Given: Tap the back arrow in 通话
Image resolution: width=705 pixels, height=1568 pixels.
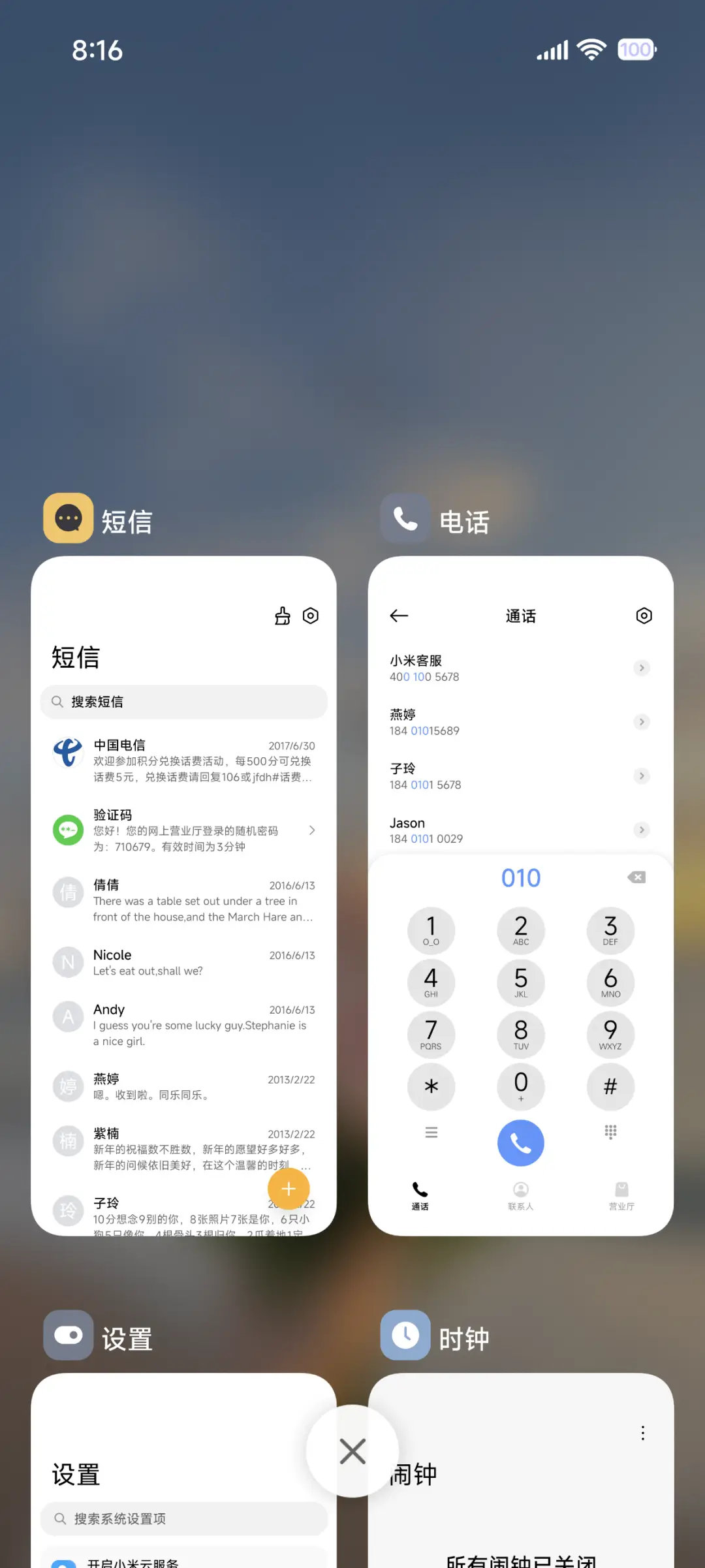Looking at the screenshot, I should point(399,616).
